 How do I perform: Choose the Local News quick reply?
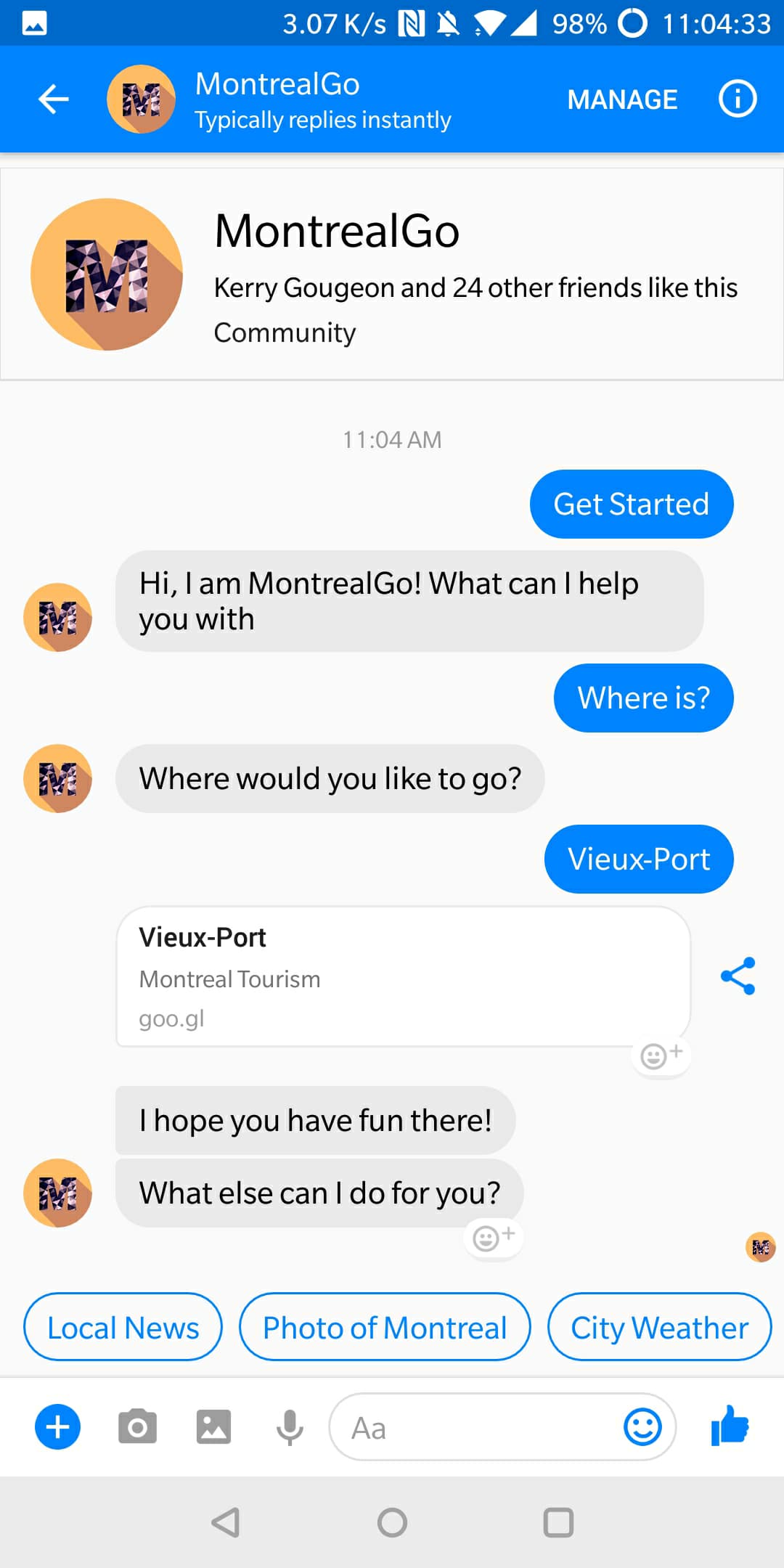click(123, 1327)
